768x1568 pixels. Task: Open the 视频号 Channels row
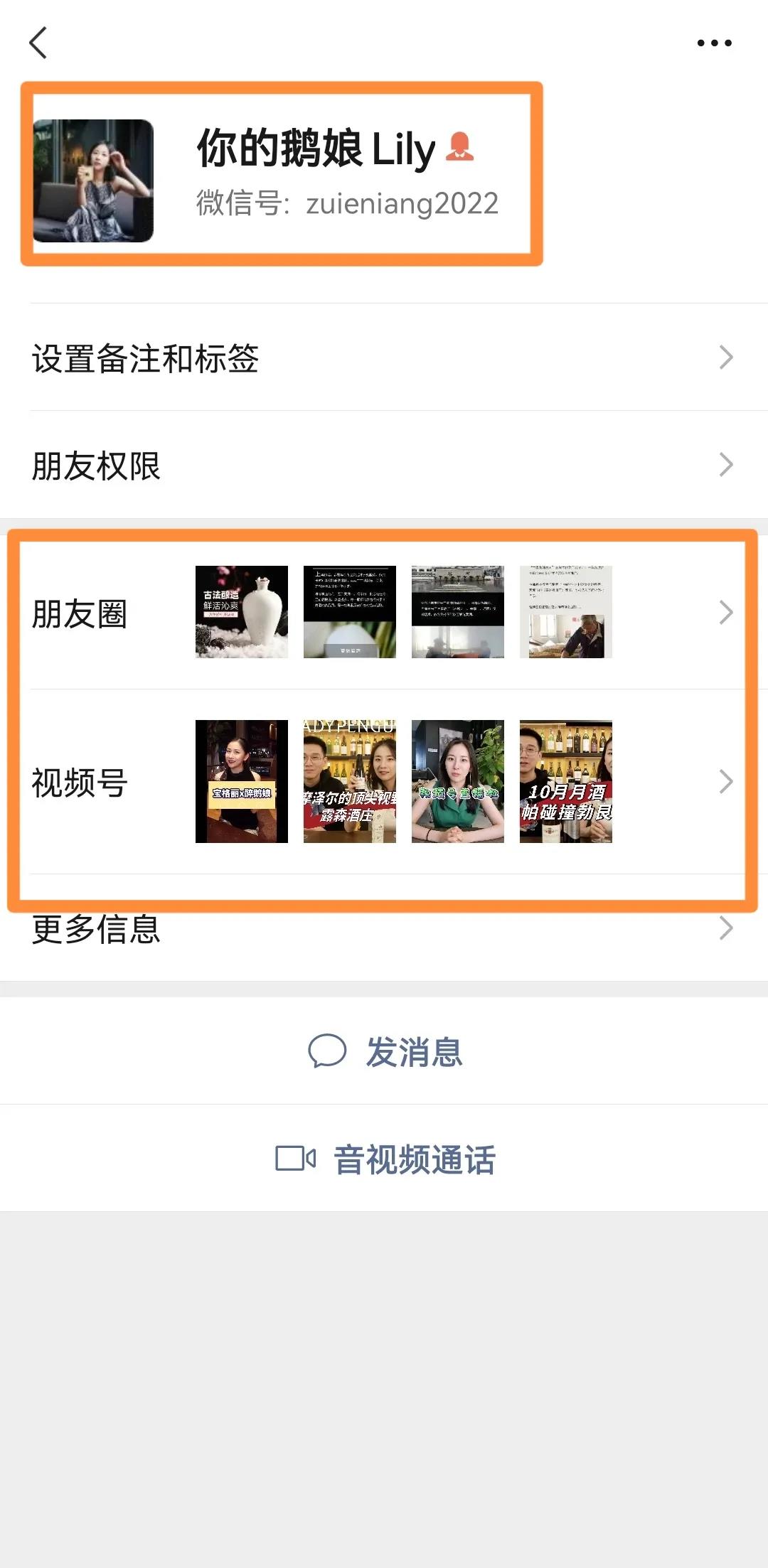pyautogui.click(x=384, y=782)
